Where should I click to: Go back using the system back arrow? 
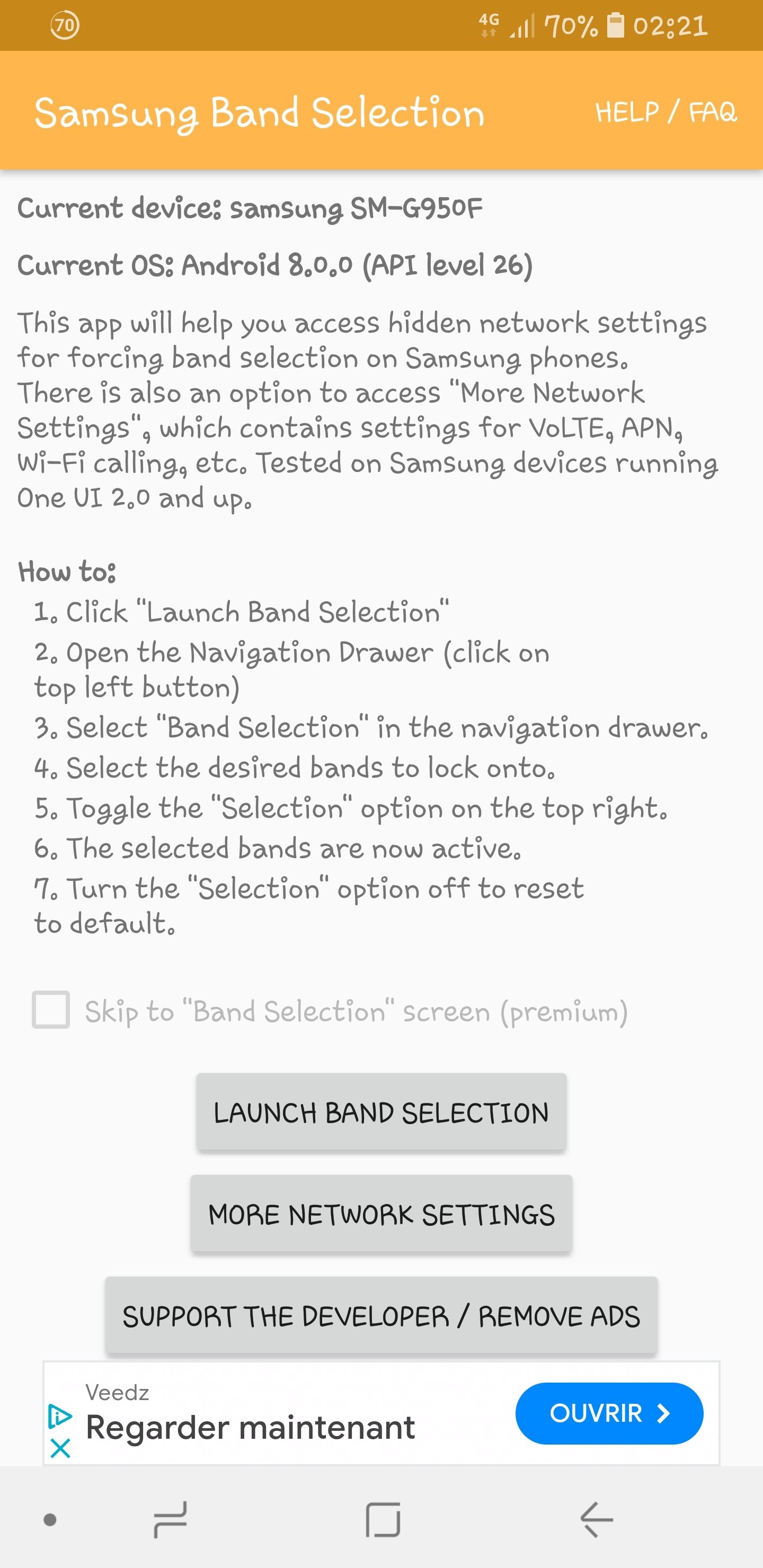[596, 1519]
